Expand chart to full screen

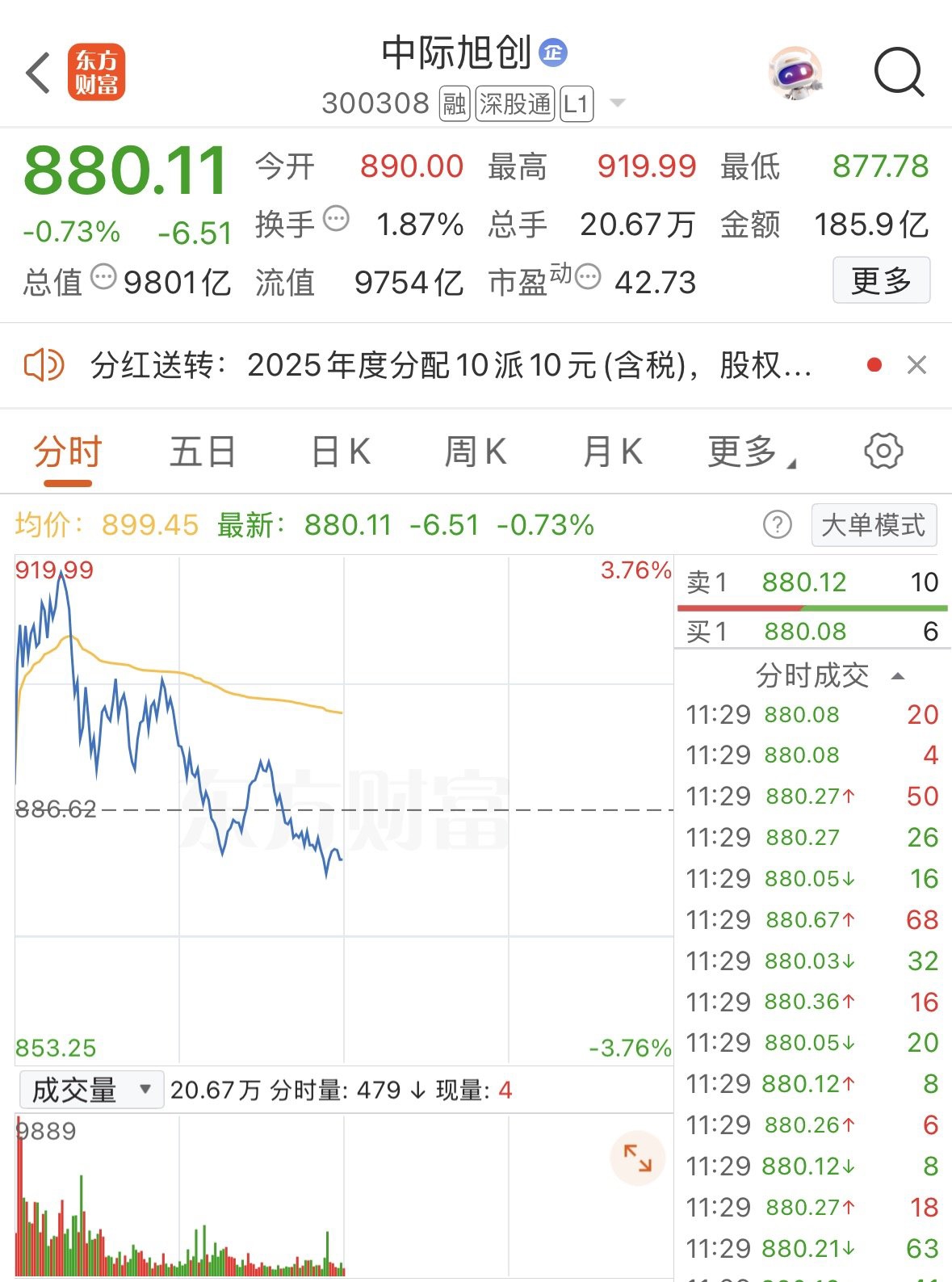coord(637,1158)
